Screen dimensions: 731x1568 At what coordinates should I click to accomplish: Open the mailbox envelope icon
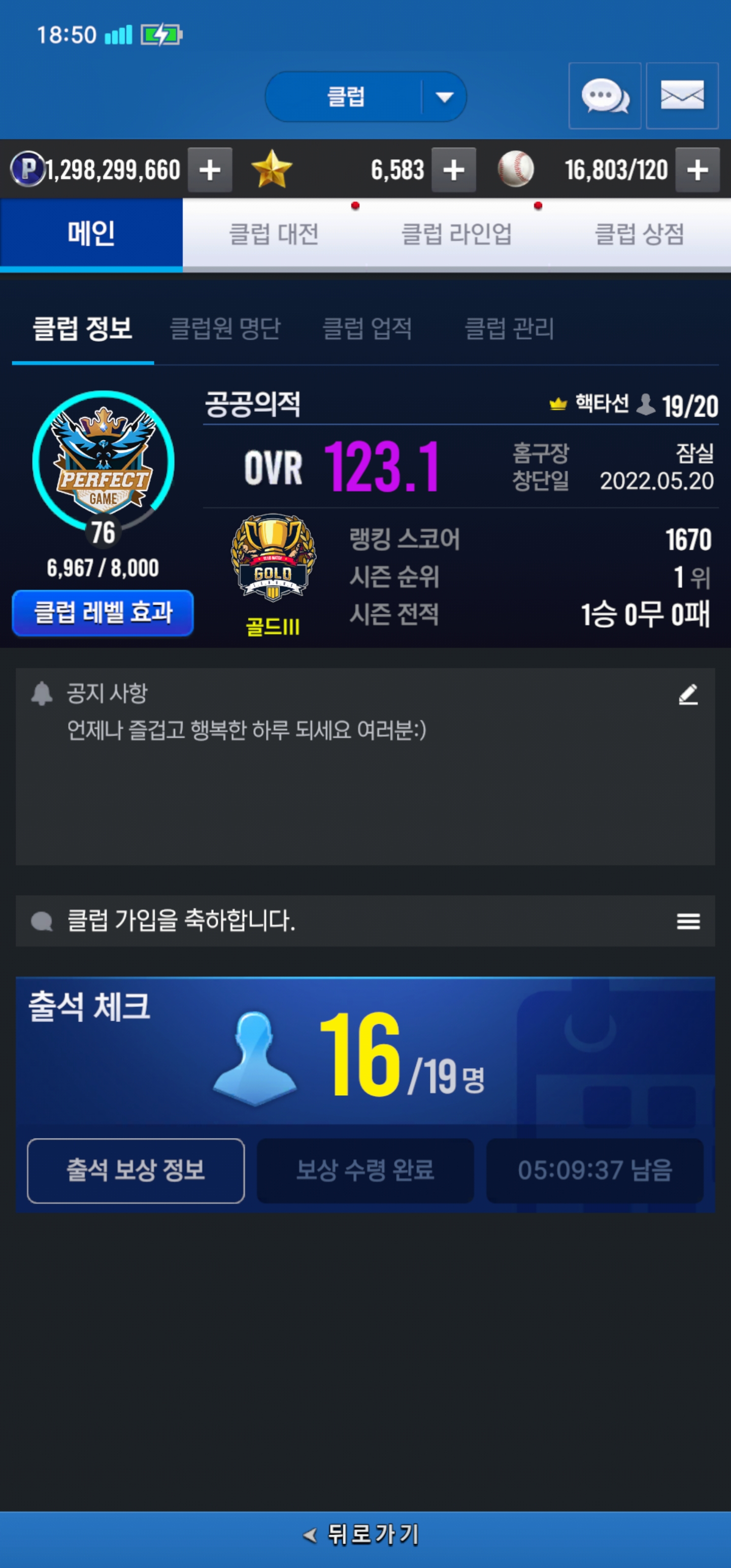pos(682,96)
